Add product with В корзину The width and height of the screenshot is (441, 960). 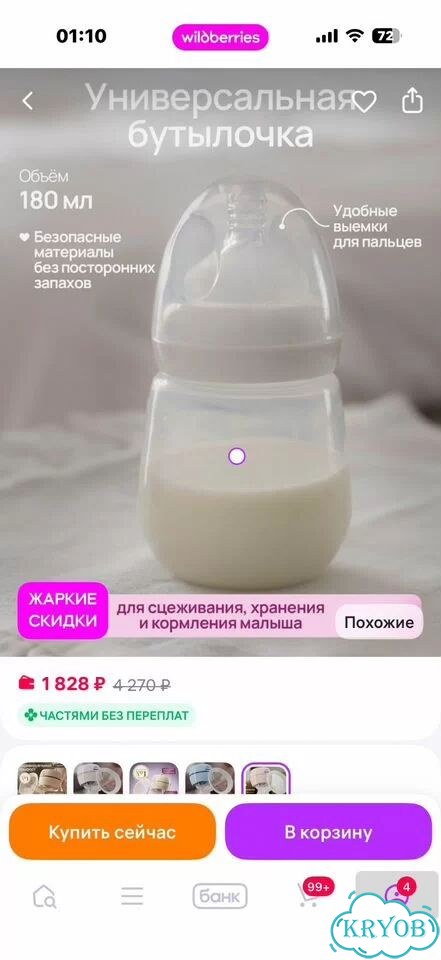[x=328, y=832]
